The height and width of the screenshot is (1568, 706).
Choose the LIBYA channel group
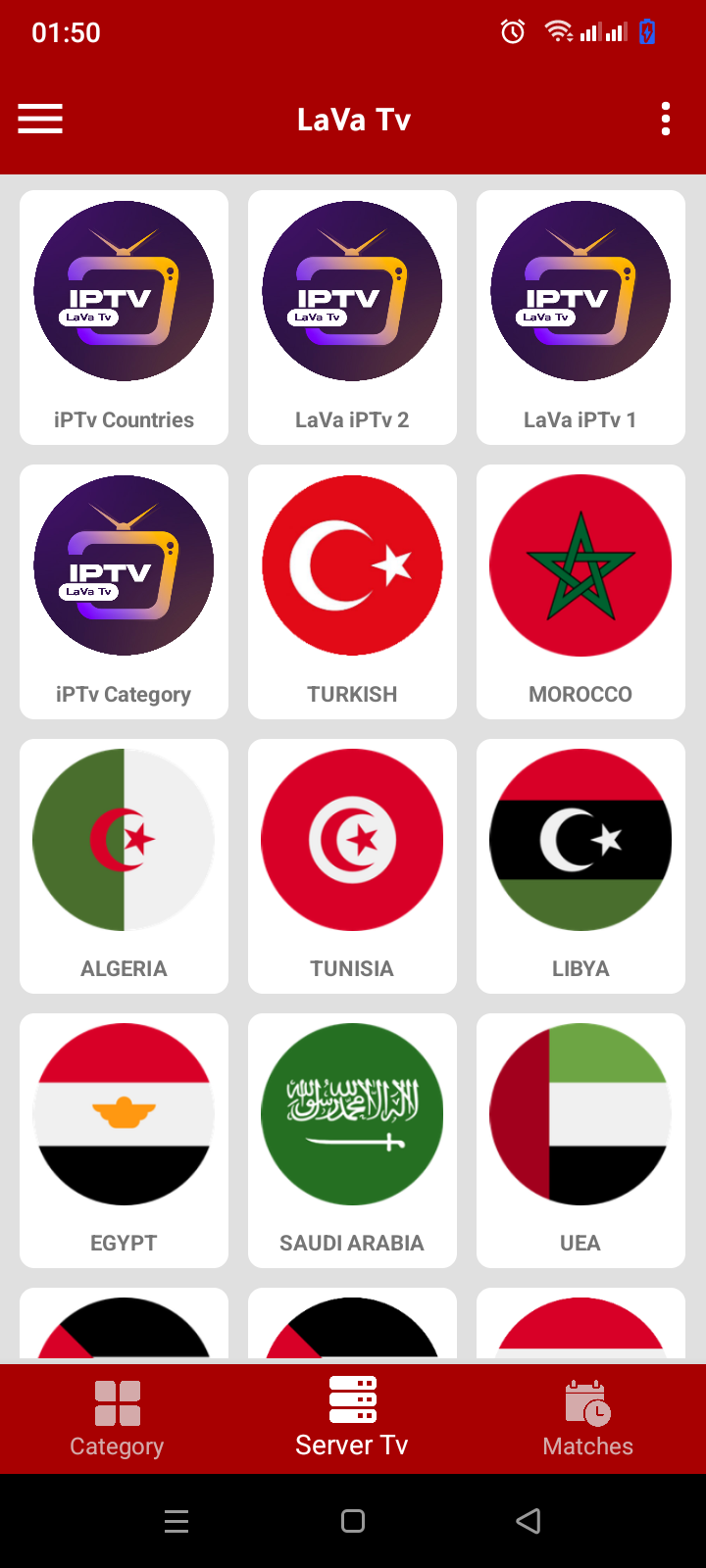coord(580,866)
